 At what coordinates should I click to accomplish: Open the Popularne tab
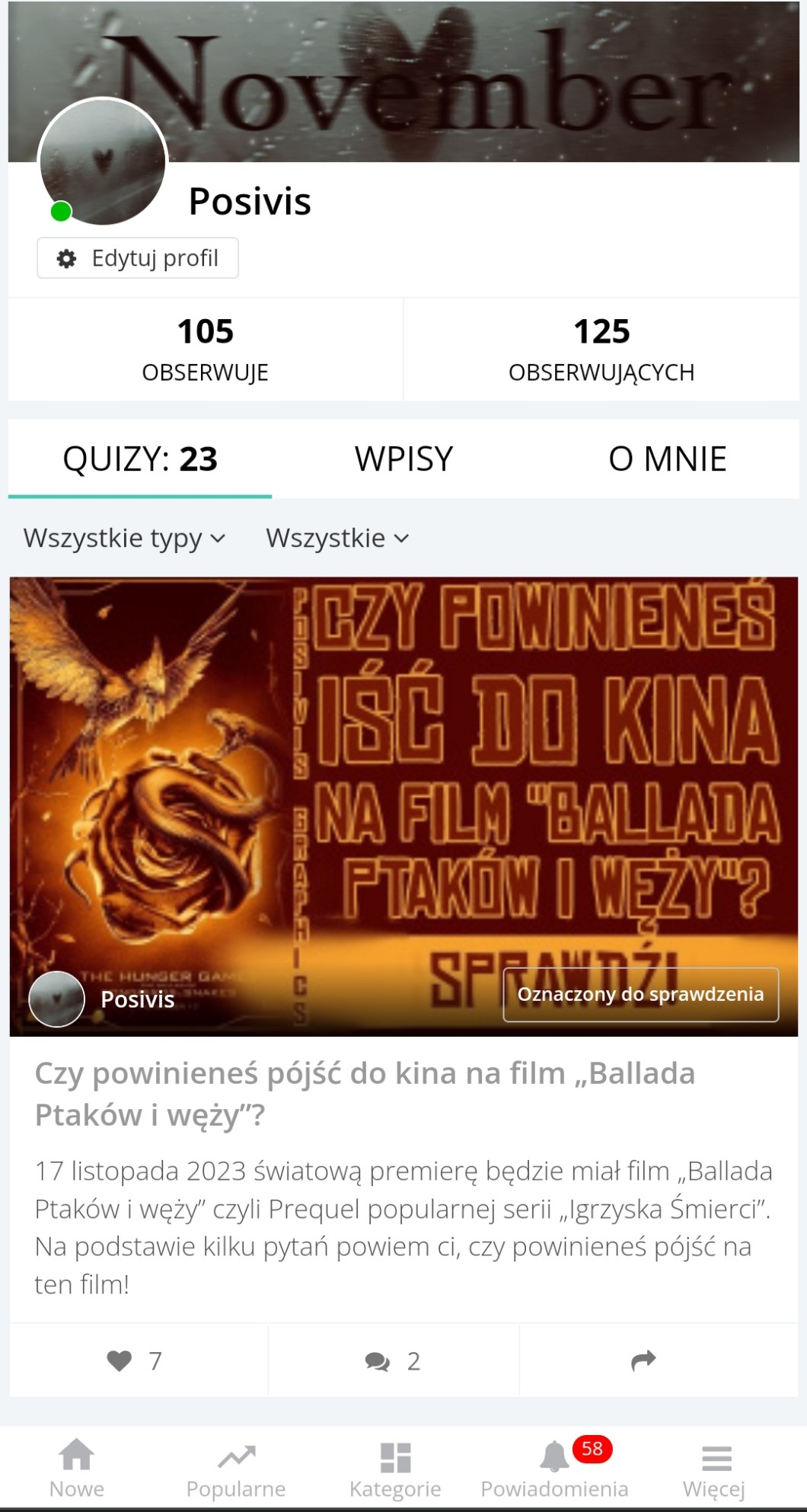pyautogui.click(x=236, y=1469)
